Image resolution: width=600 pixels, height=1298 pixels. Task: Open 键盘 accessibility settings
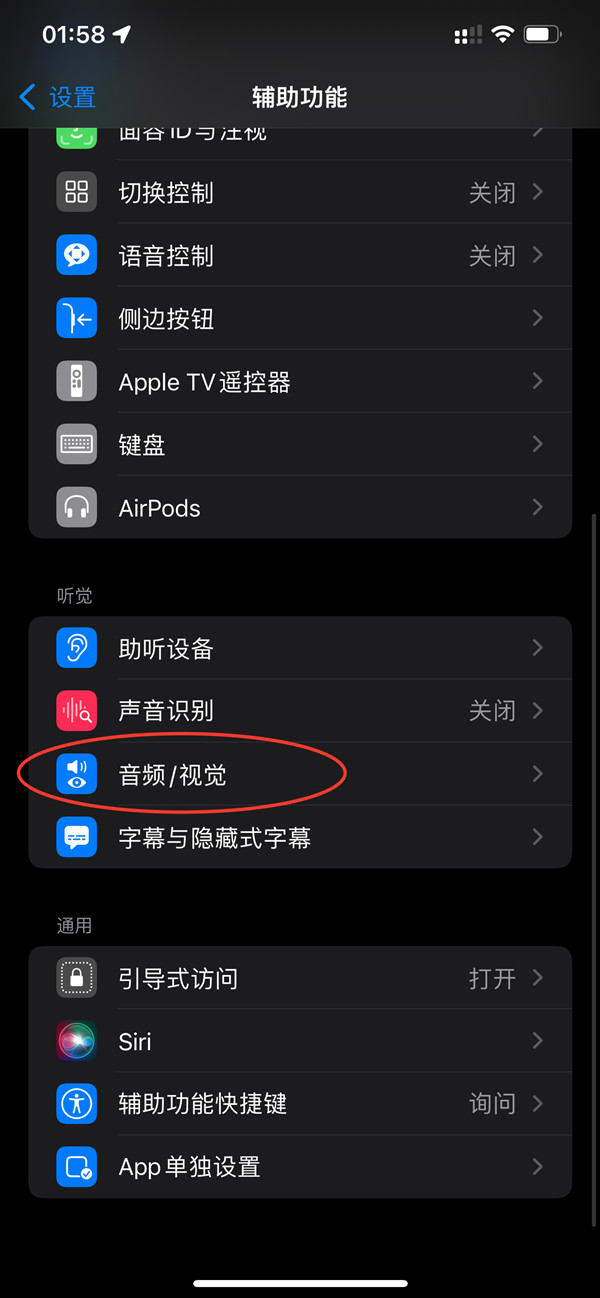click(300, 444)
